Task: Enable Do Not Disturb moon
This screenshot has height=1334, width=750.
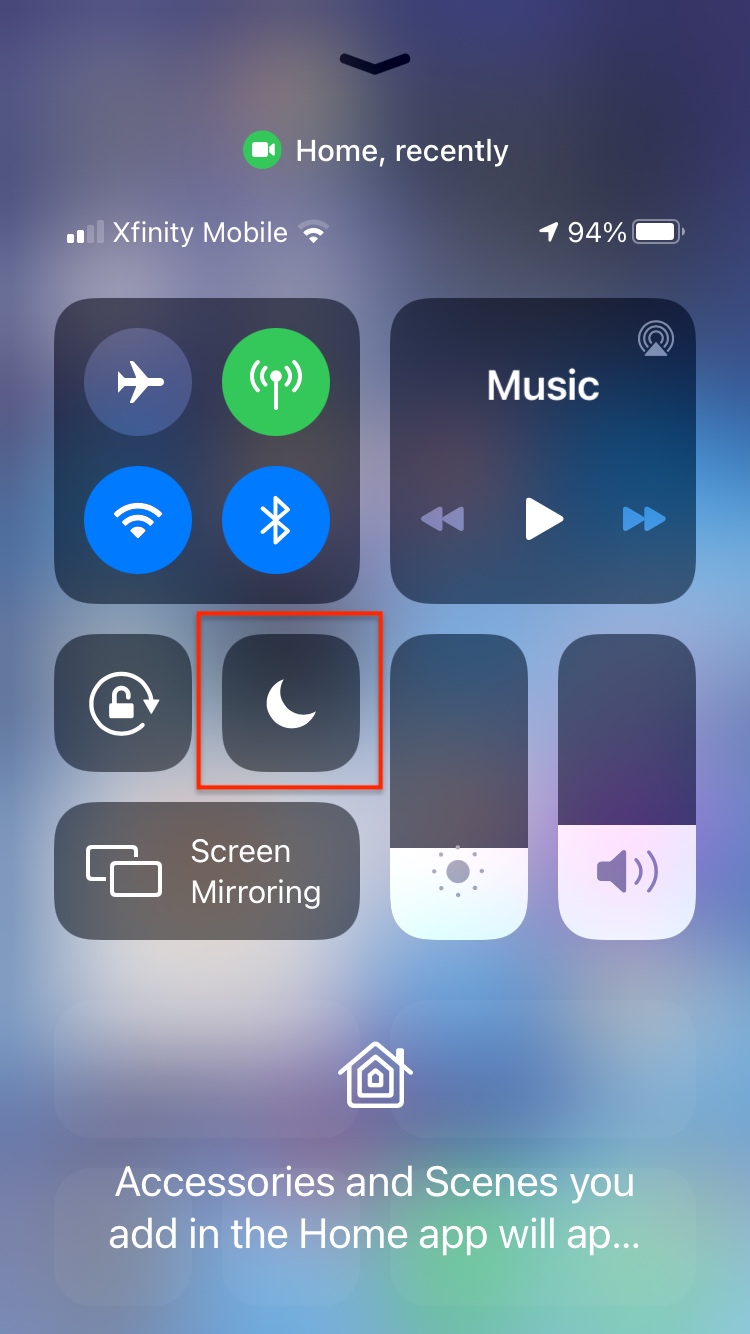Action: coord(290,703)
